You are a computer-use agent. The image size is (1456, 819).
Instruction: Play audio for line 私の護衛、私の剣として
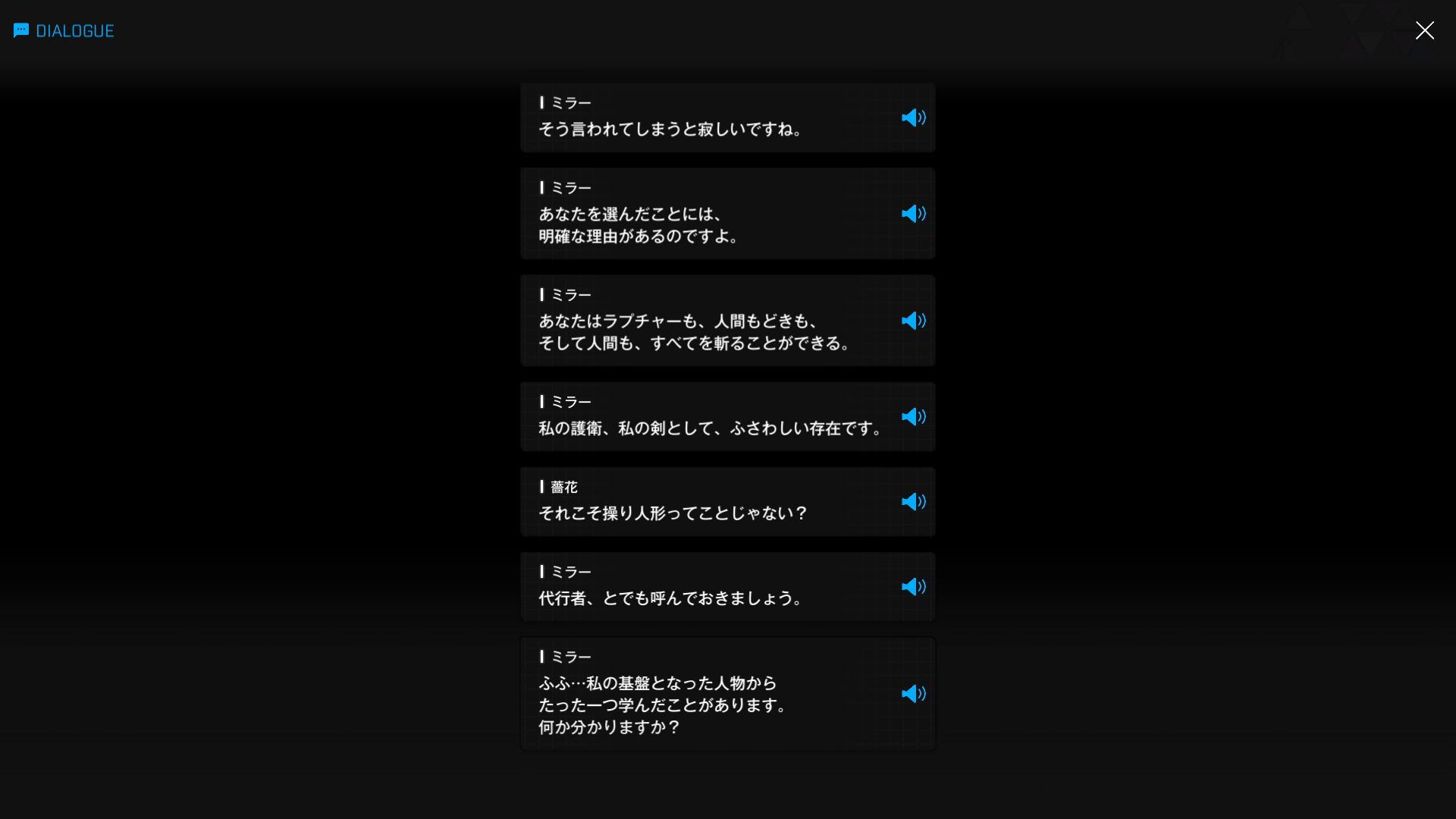click(913, 417)
